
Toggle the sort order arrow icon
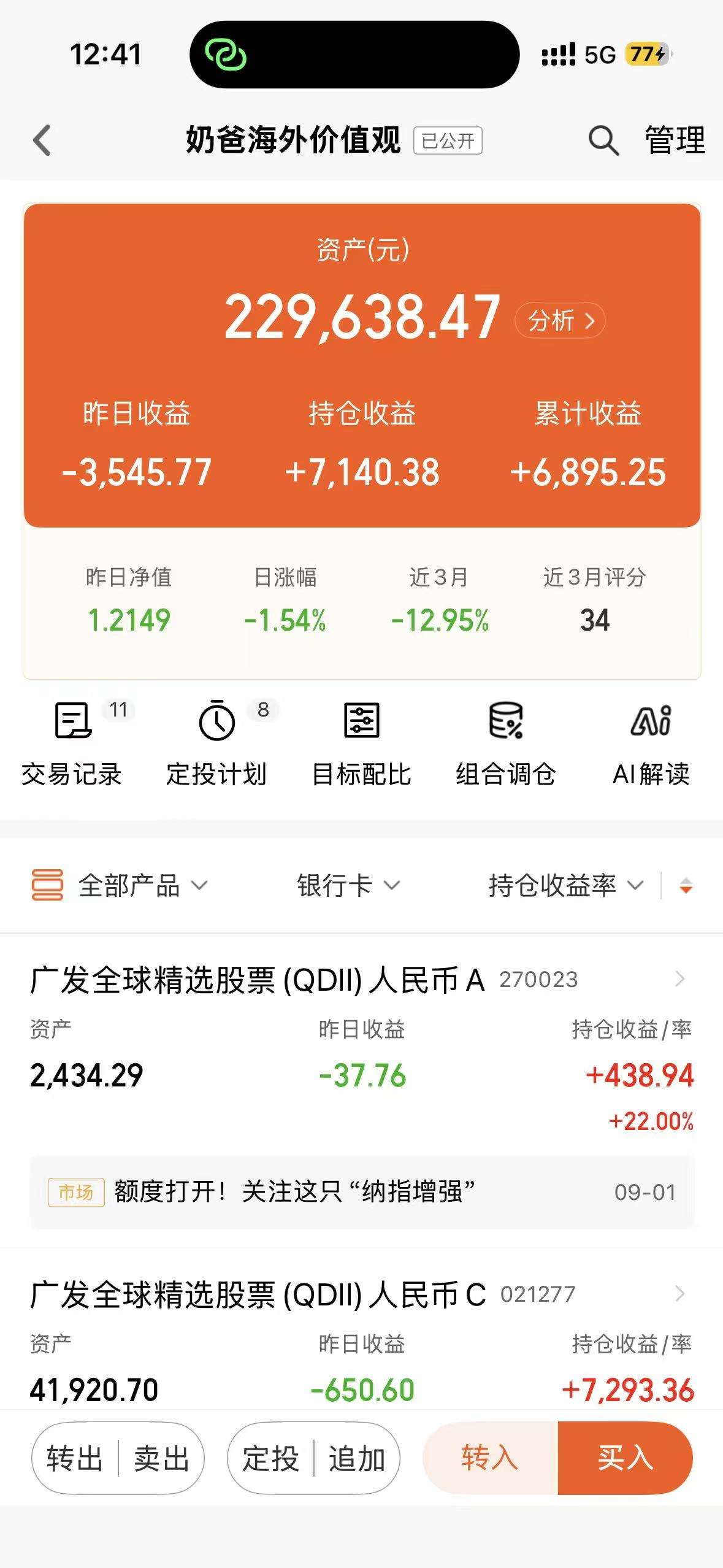point(686,886)
